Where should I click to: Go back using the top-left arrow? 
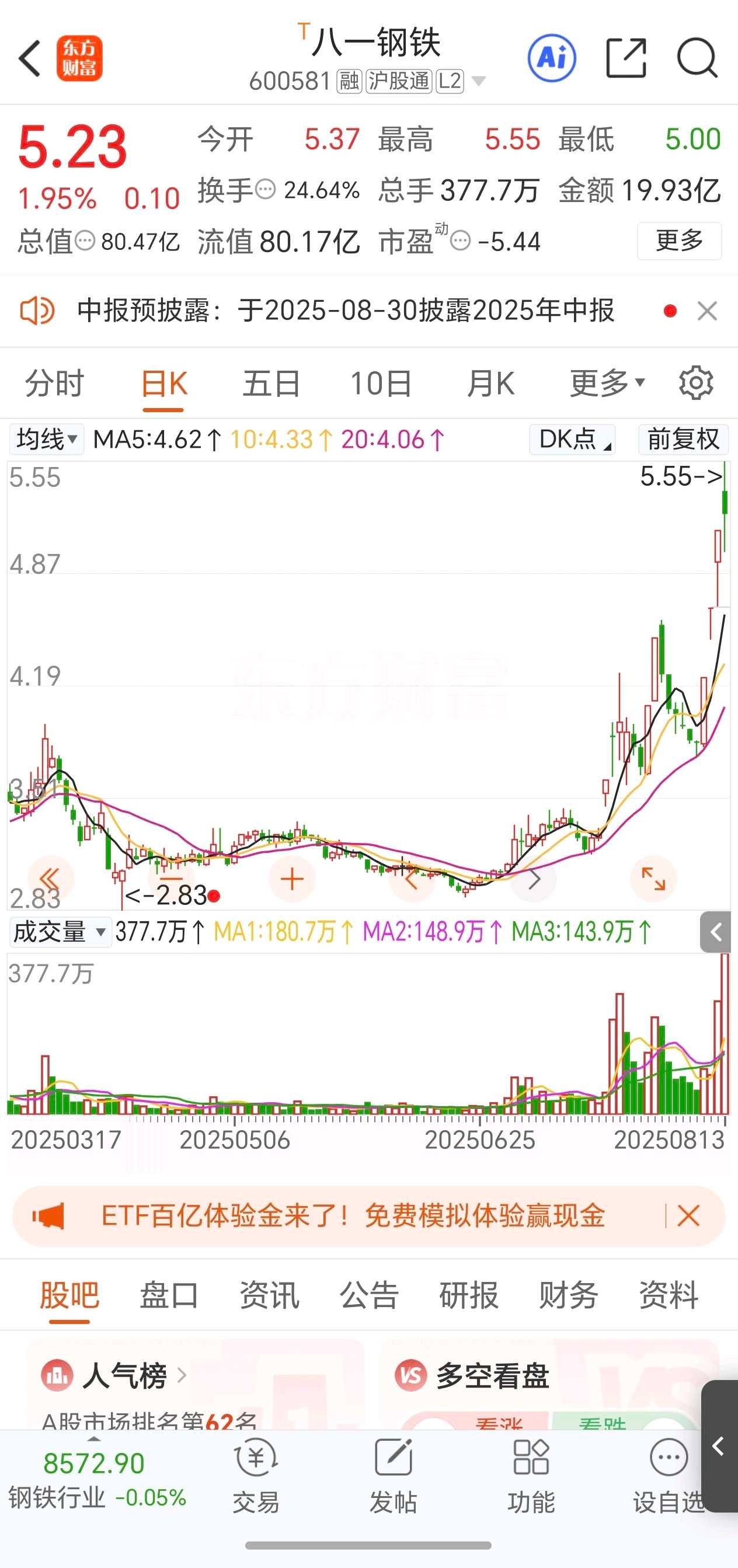pos(29,58)
